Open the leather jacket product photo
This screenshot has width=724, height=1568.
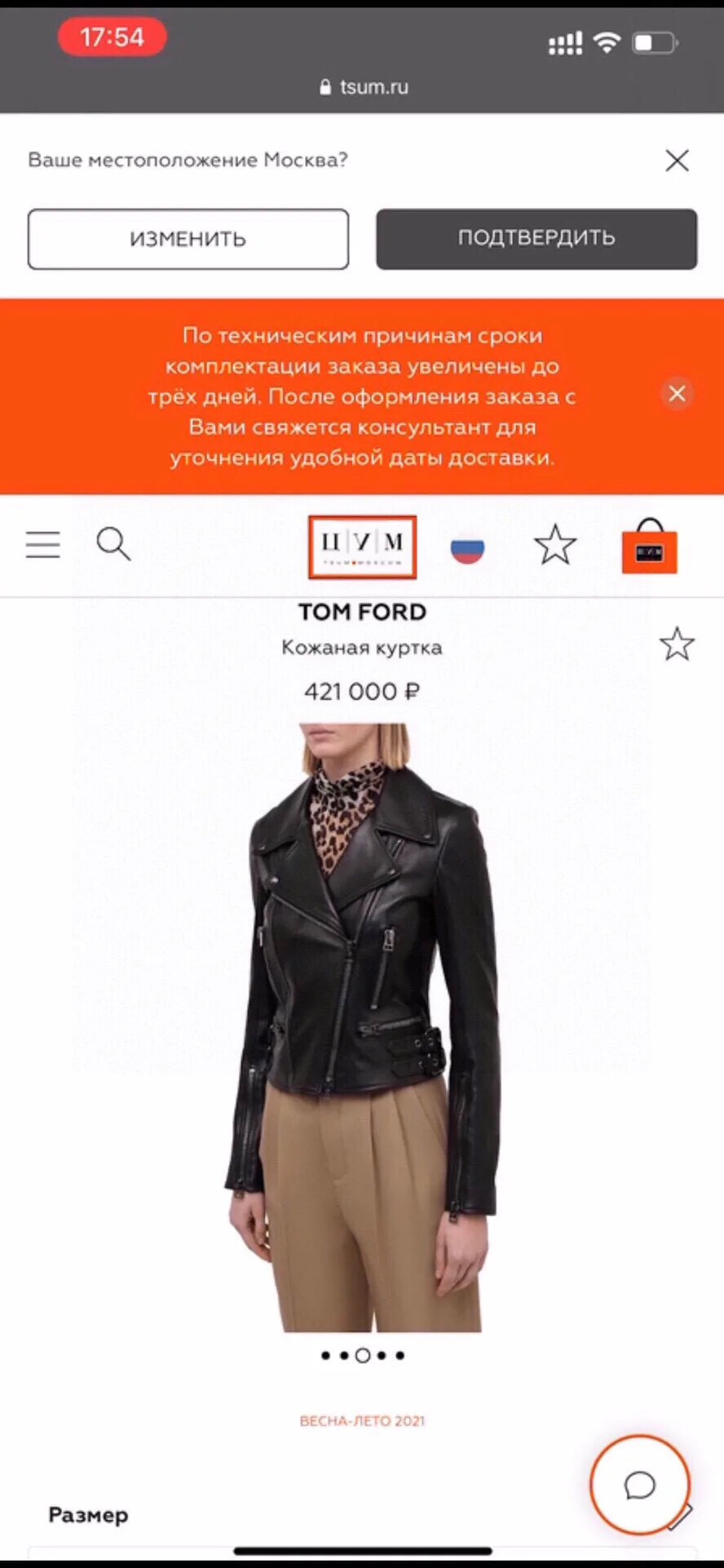362,1028
